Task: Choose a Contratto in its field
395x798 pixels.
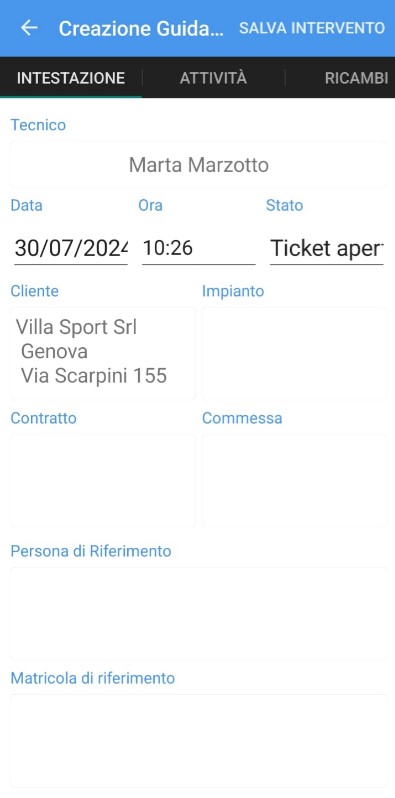Action: 103,480
